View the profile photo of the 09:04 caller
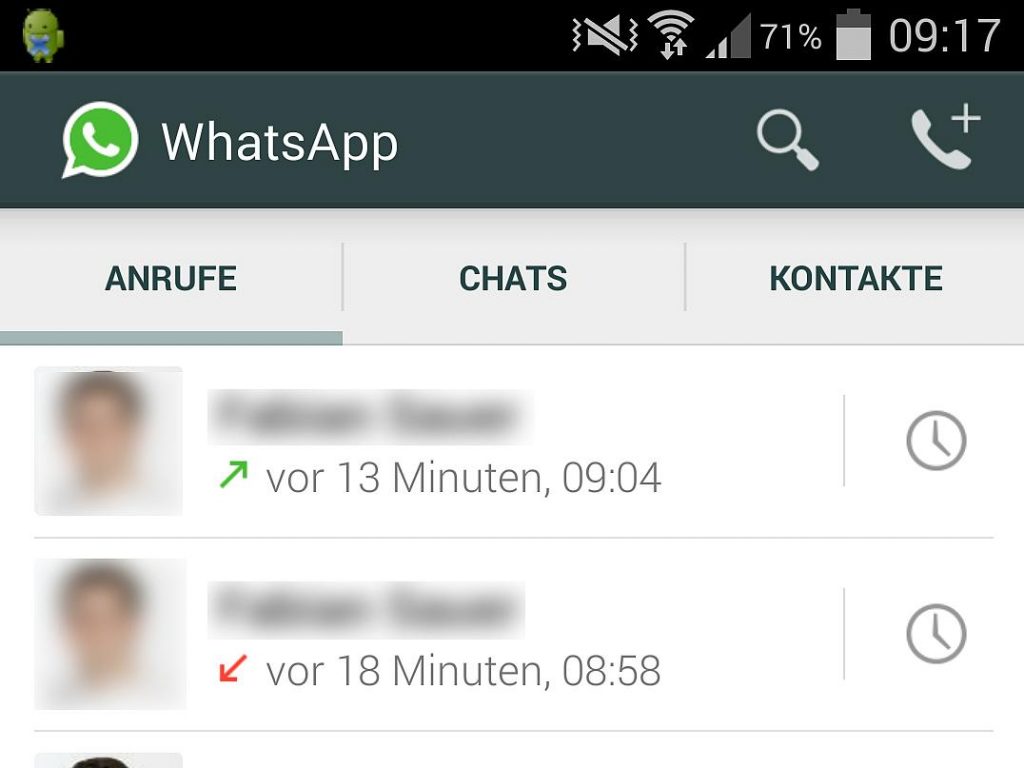 coord(109,441)
